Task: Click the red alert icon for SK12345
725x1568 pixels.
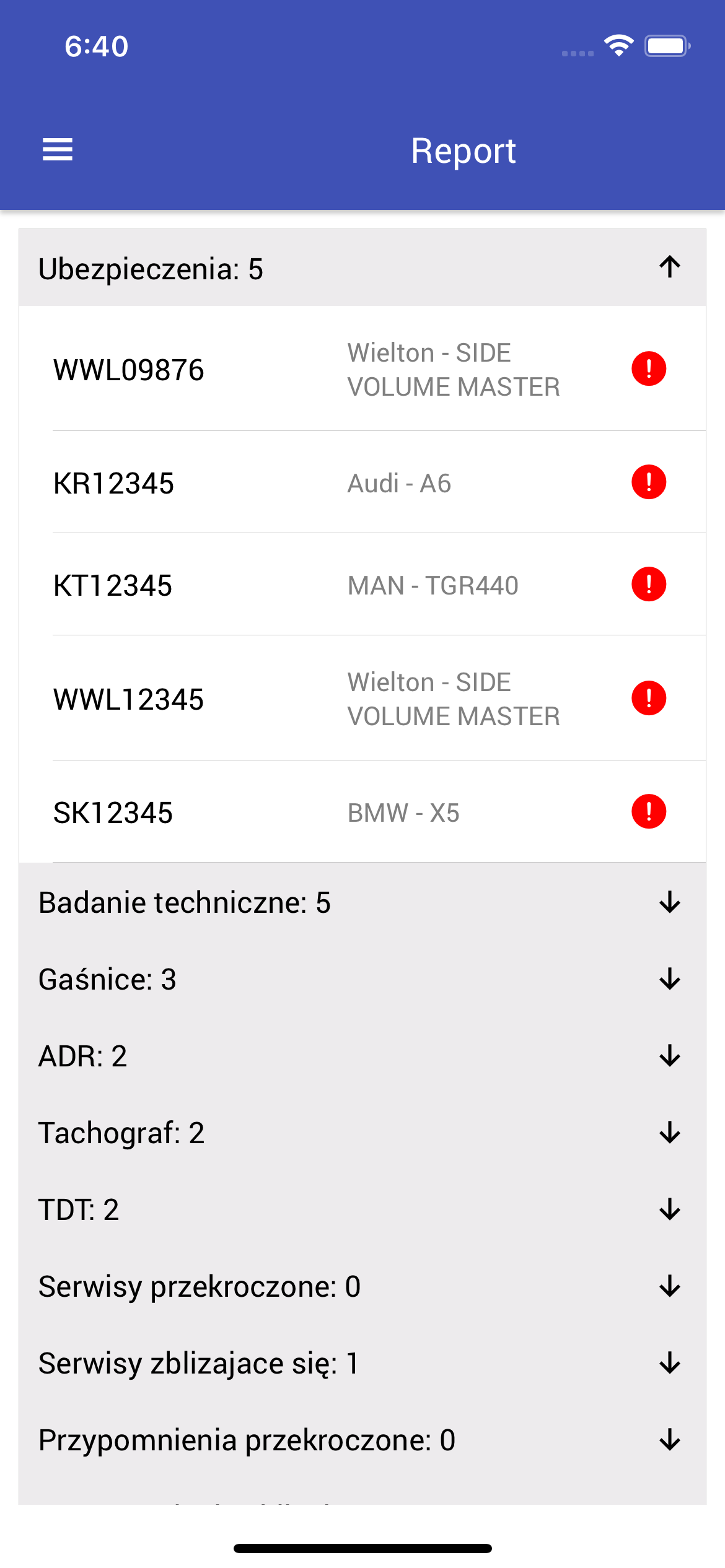Action: click(x=648, y=811)
